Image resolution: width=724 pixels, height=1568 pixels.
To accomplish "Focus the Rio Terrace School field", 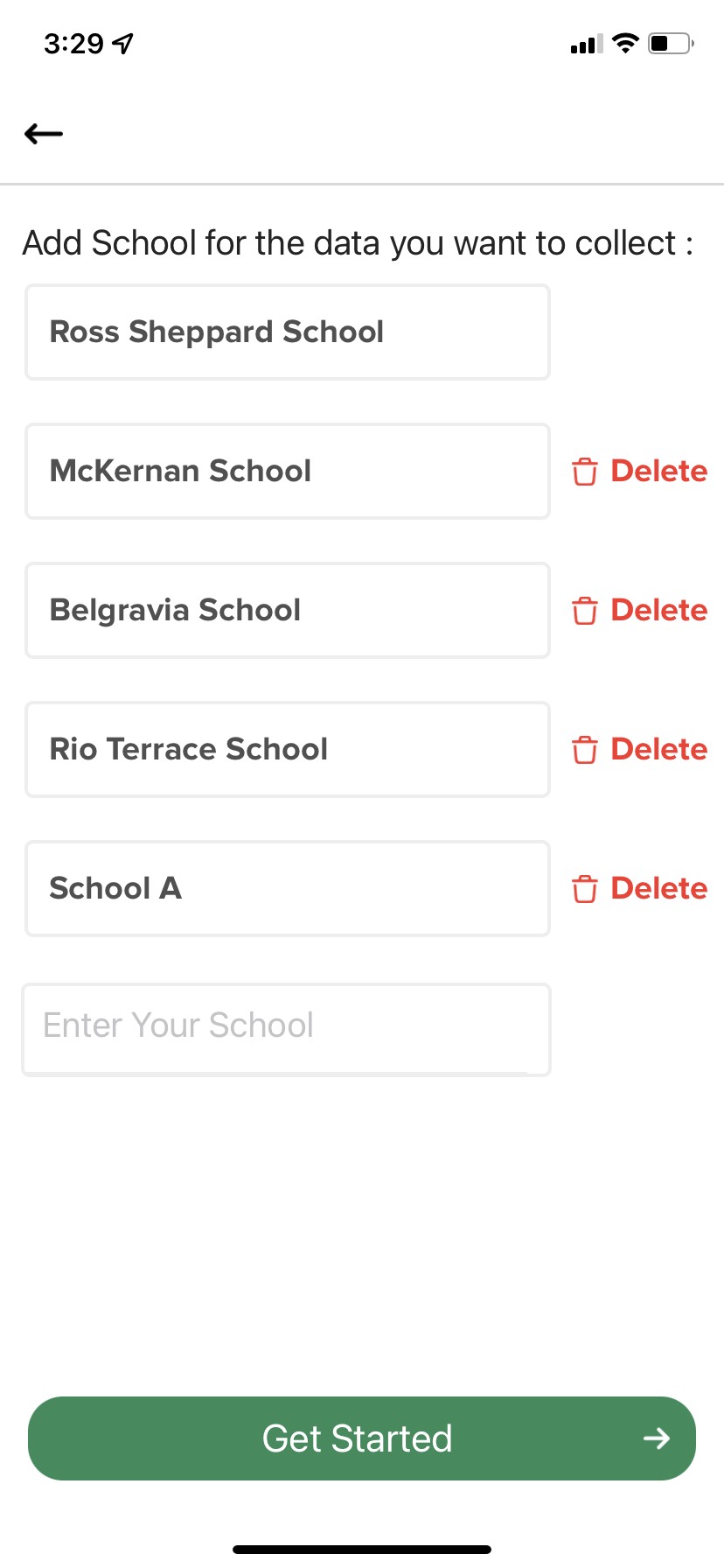I will [288, 749].
